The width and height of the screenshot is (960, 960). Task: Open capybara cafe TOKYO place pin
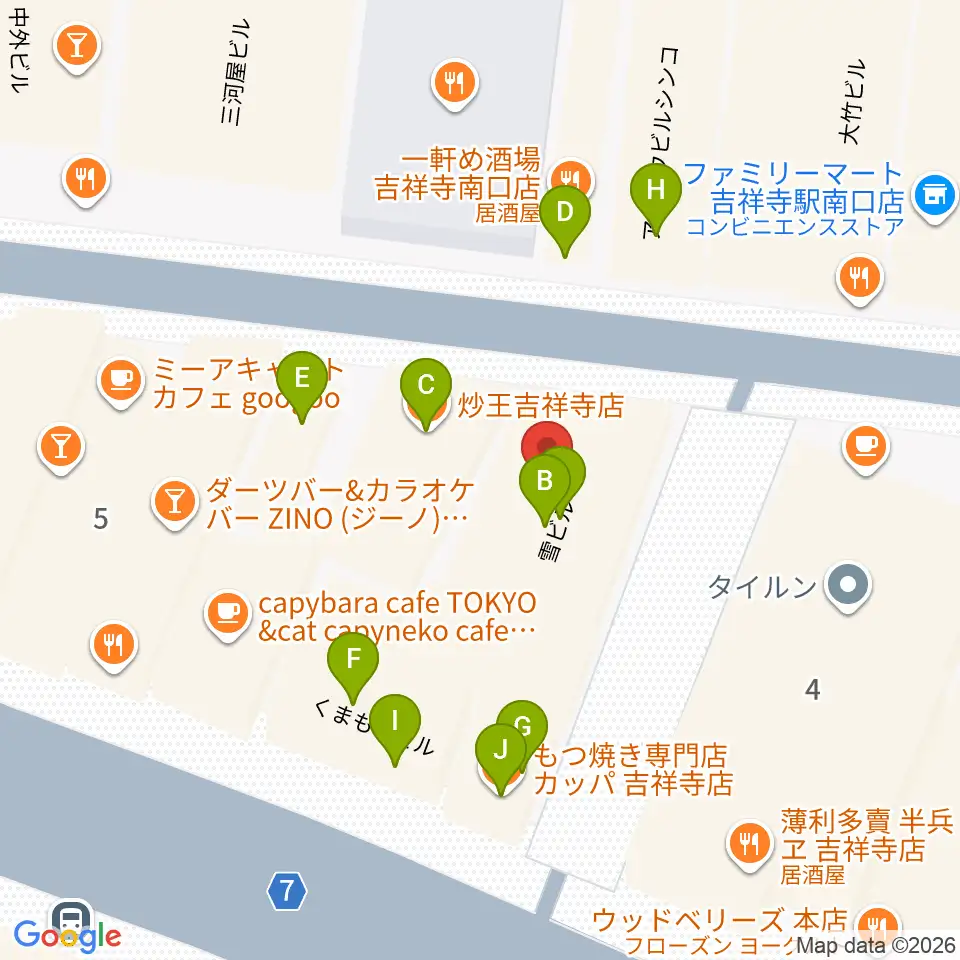point(228,614)
